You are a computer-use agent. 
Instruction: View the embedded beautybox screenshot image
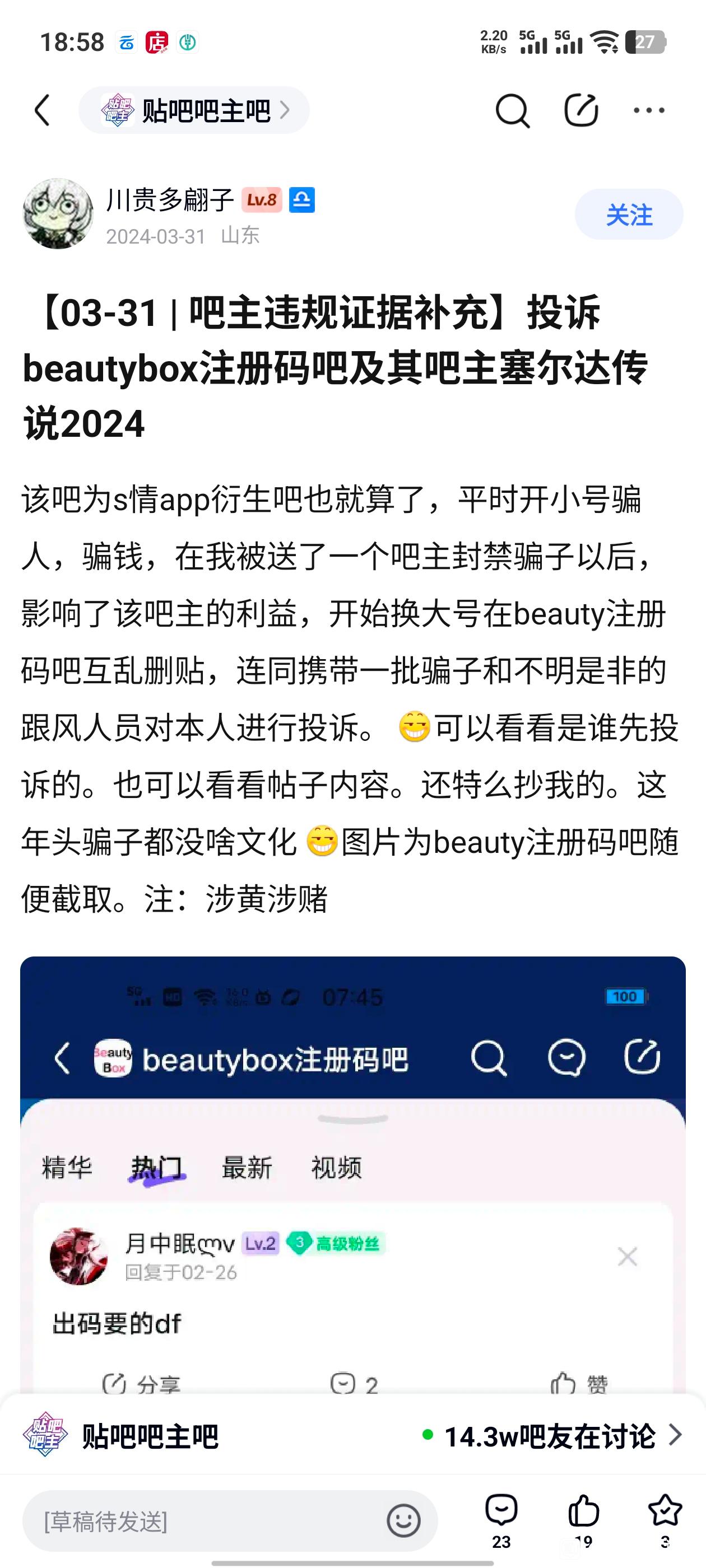[352, 1175]
